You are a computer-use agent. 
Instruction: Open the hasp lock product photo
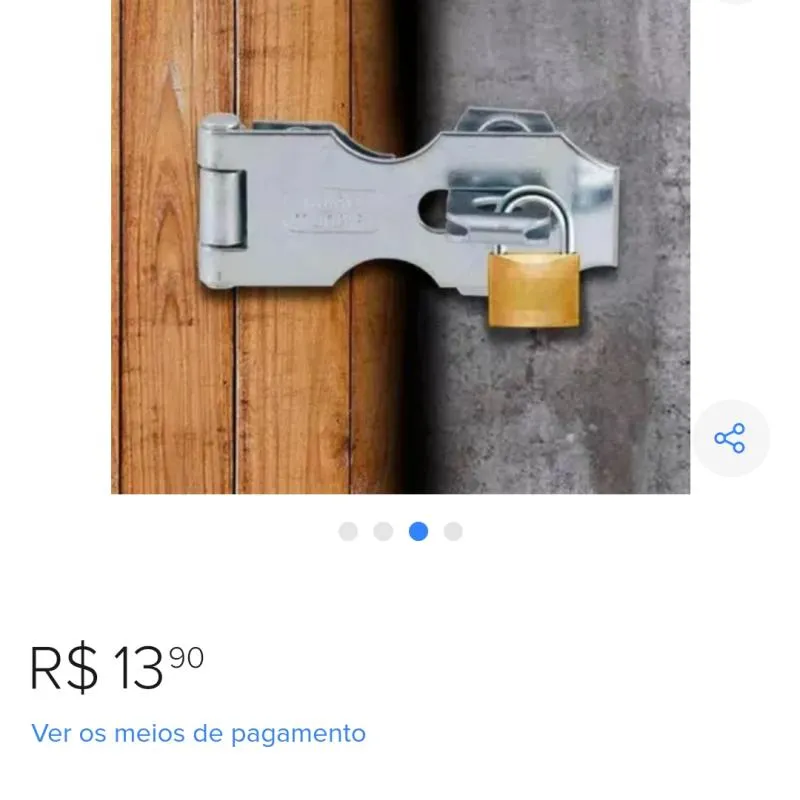[400, 245]
